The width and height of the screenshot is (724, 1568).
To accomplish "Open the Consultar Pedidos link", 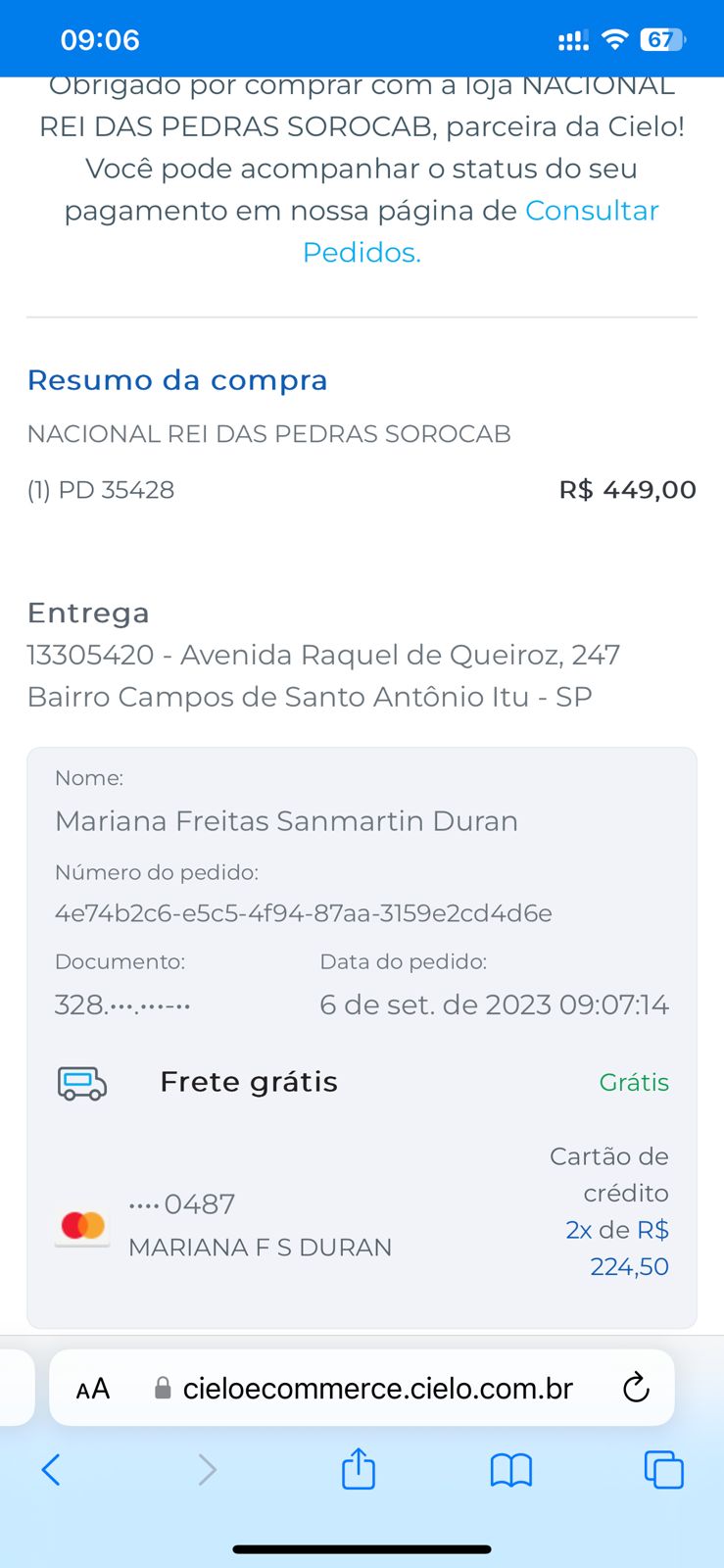I will (x=593, y=210).
